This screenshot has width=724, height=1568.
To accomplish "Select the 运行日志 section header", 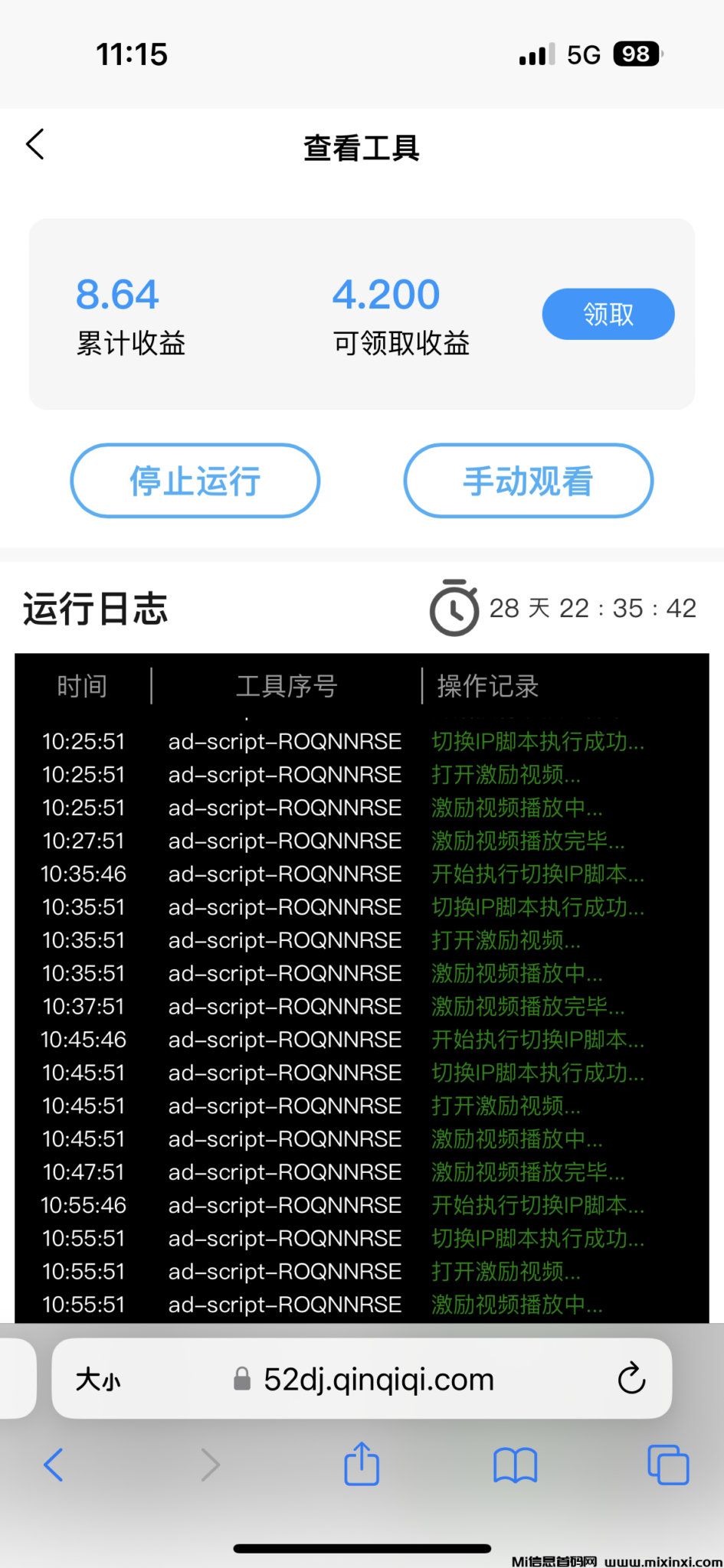I will point(94,607).
